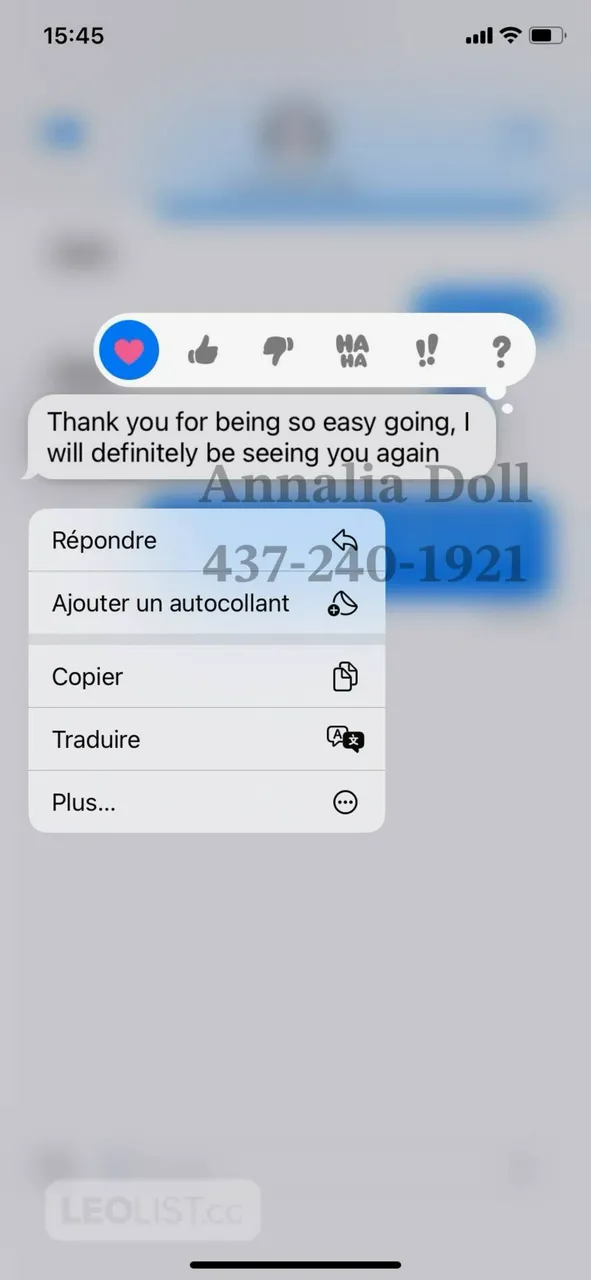Open the Plus... option
The height and width of the screenshot is (1280, 591).
click(207, 802)
